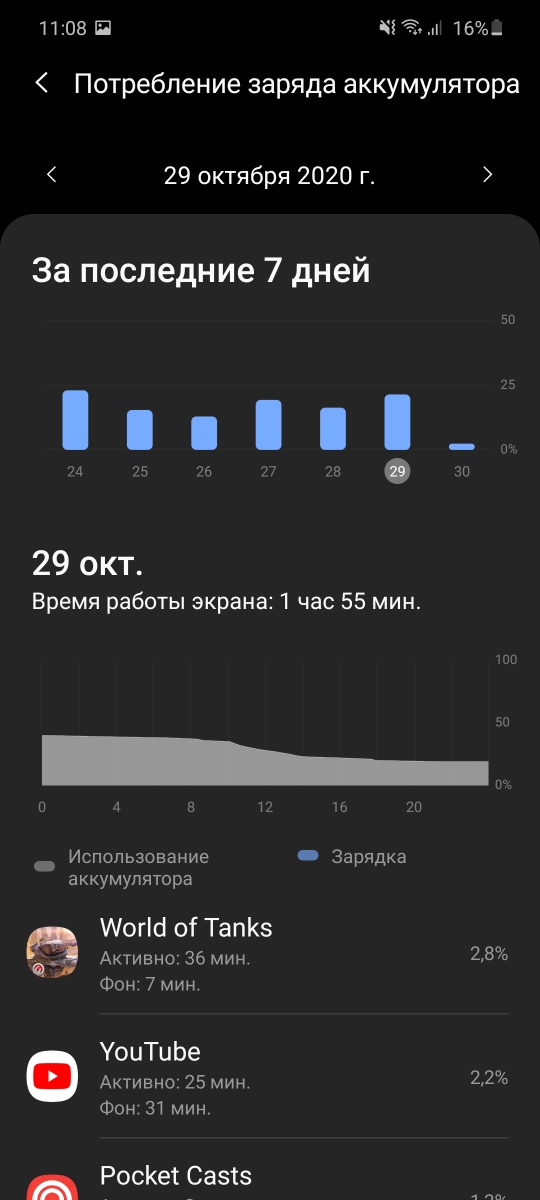
Task: Open YouTube battery usage details
Action: [270, 1077]
